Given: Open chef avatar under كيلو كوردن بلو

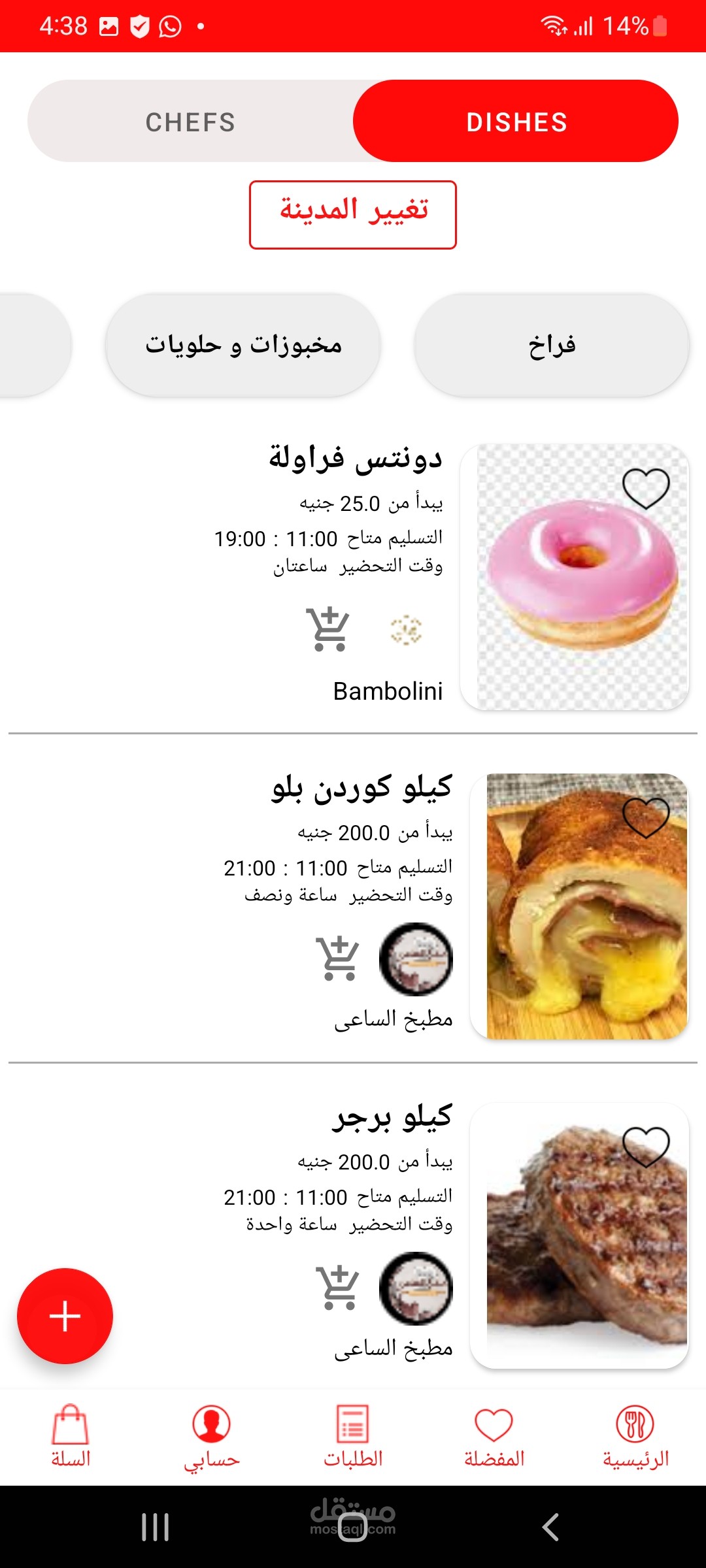Looking at the screenshot, I should [416, 959].
